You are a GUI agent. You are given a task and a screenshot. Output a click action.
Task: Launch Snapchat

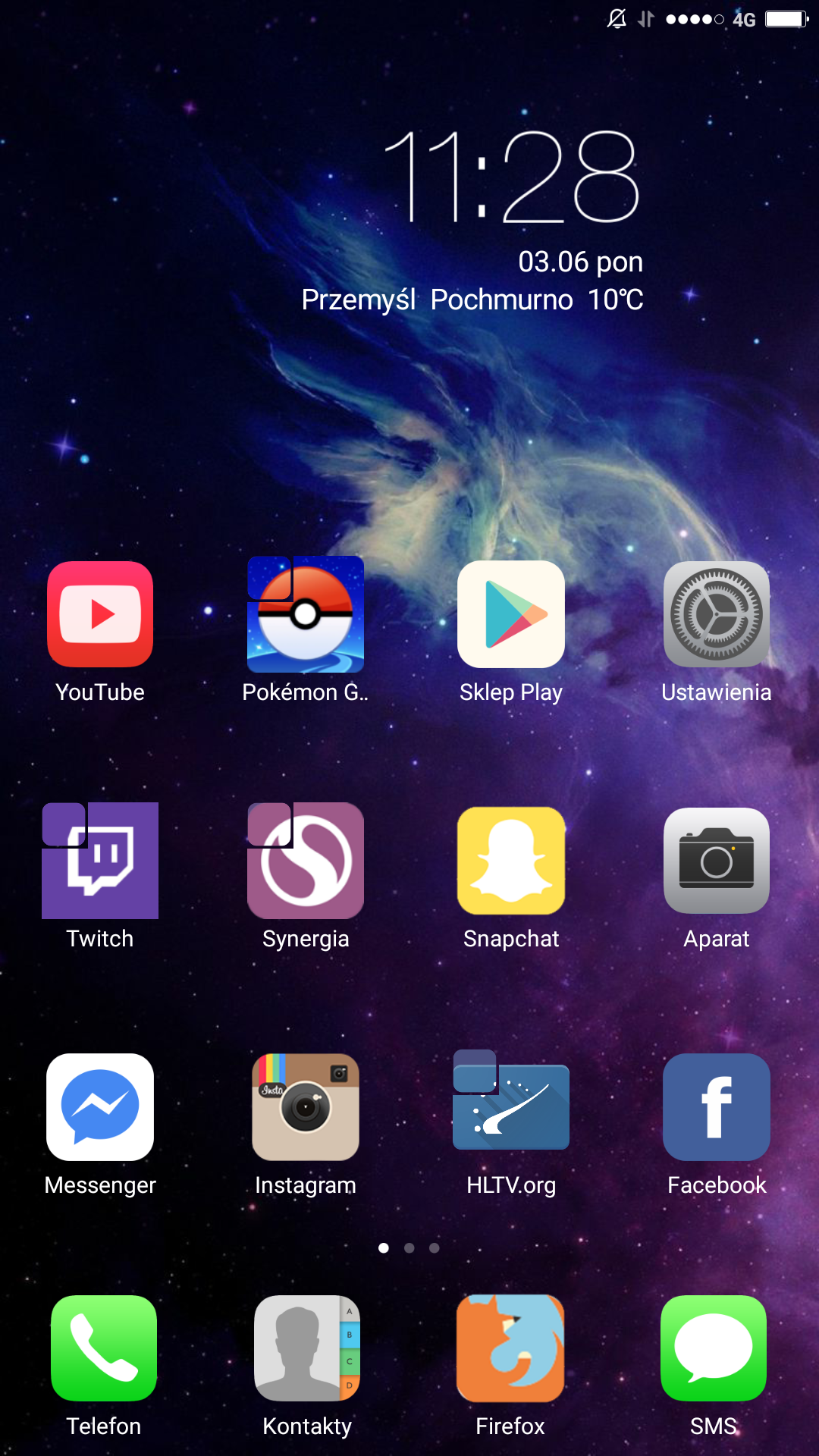click(511, 861)
